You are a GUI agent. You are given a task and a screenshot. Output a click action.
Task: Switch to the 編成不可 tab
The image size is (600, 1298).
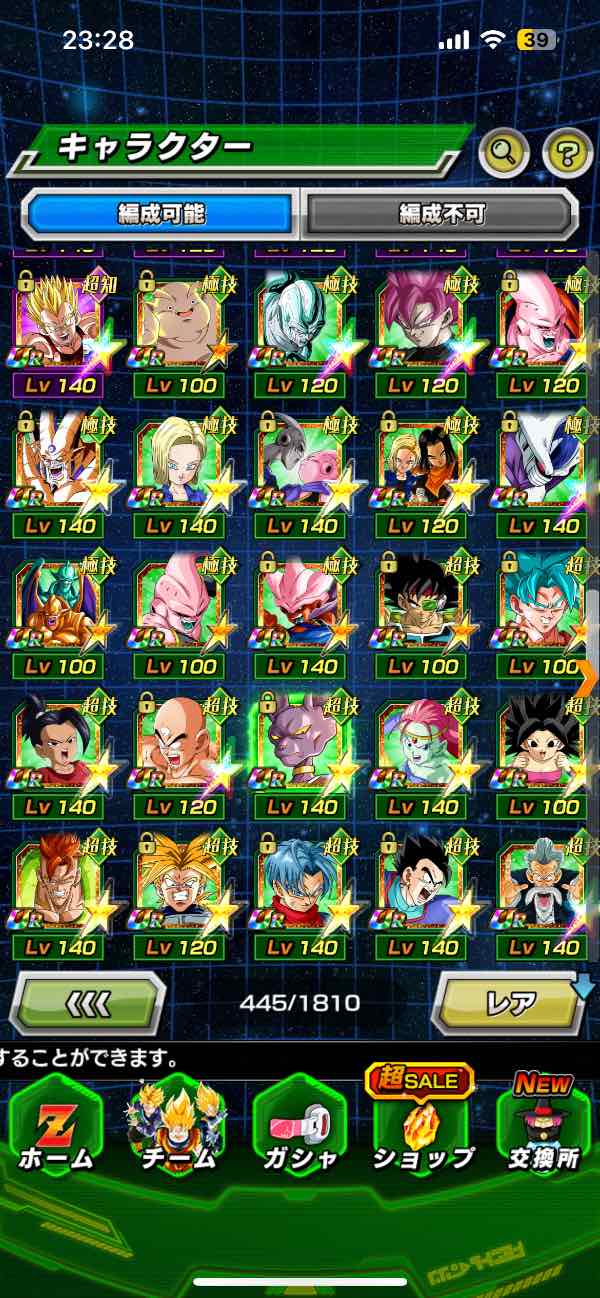point(441,213)
